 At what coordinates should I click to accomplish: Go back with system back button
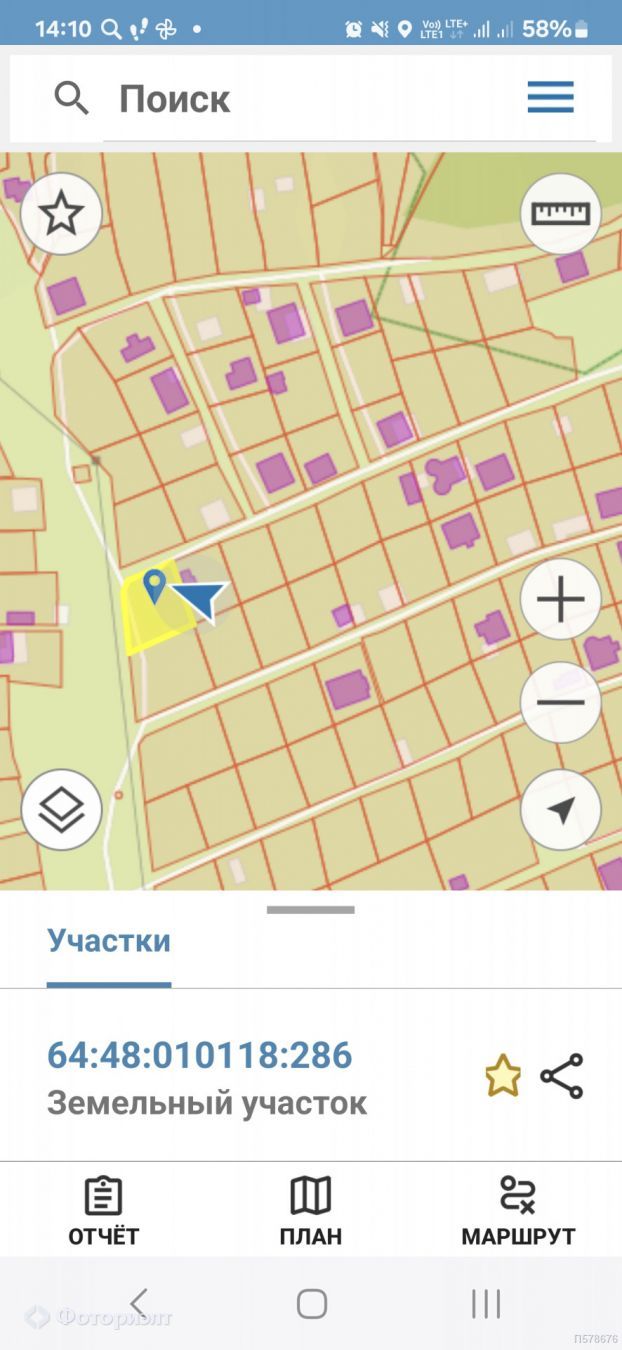(138, 1303)
